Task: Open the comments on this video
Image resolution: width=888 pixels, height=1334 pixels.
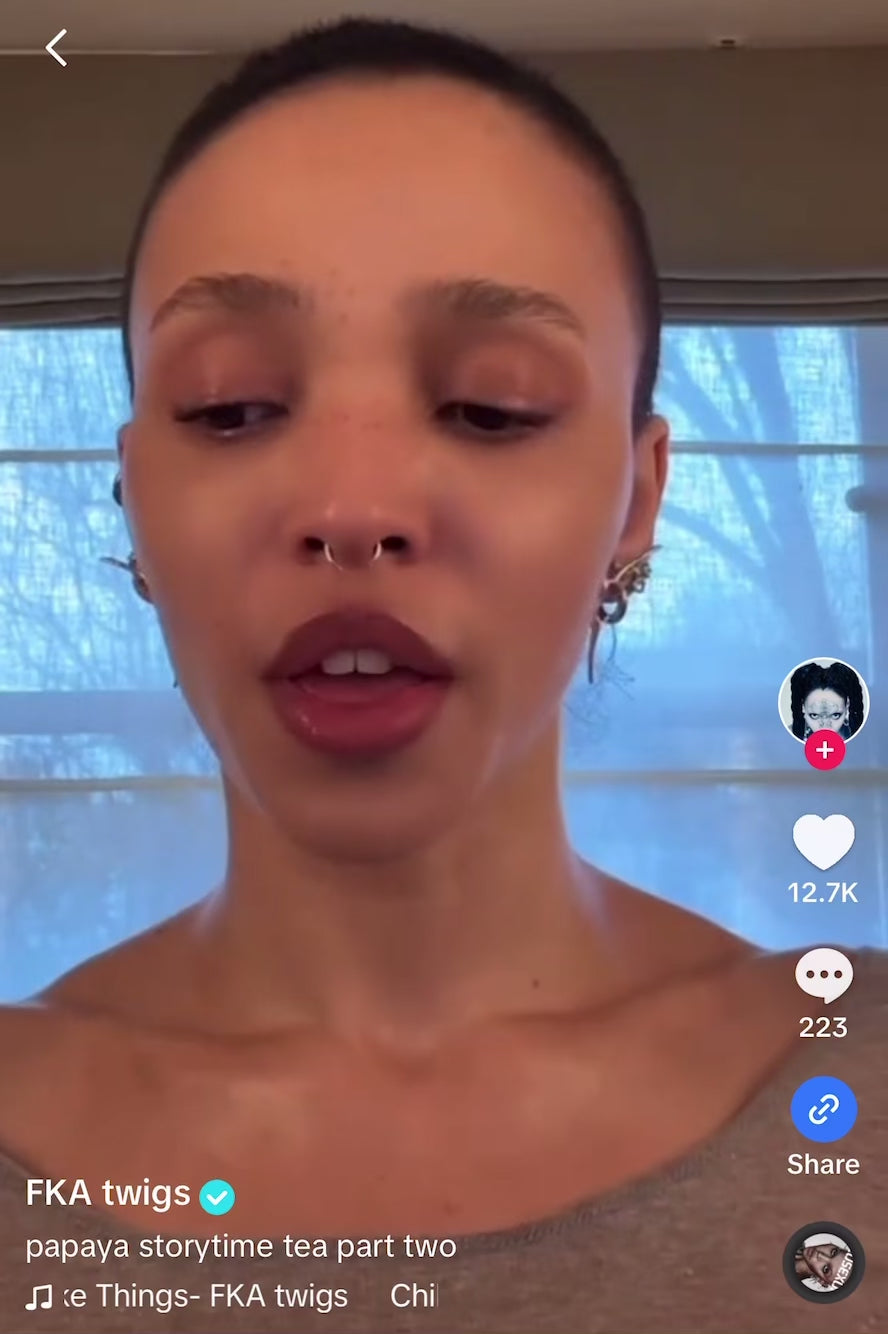Action: point(823,976)
